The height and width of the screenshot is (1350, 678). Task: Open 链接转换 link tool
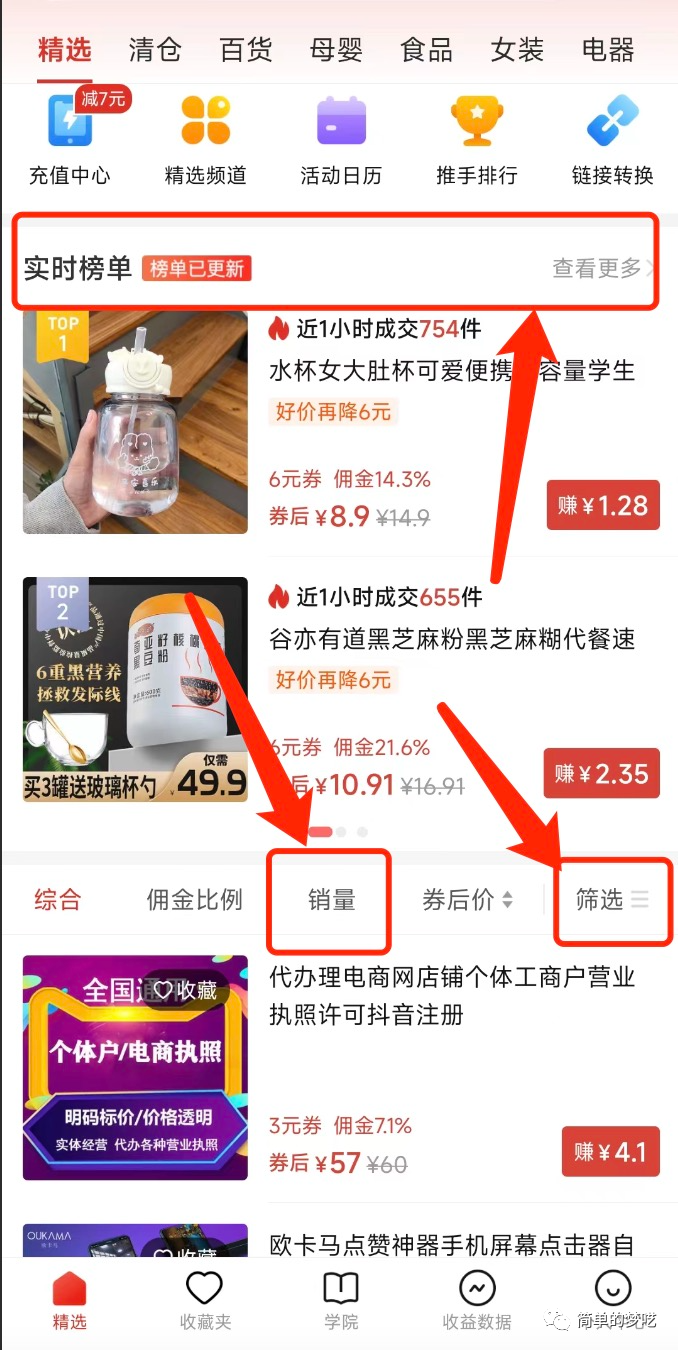pyautogui.click(x=612, y=140)
